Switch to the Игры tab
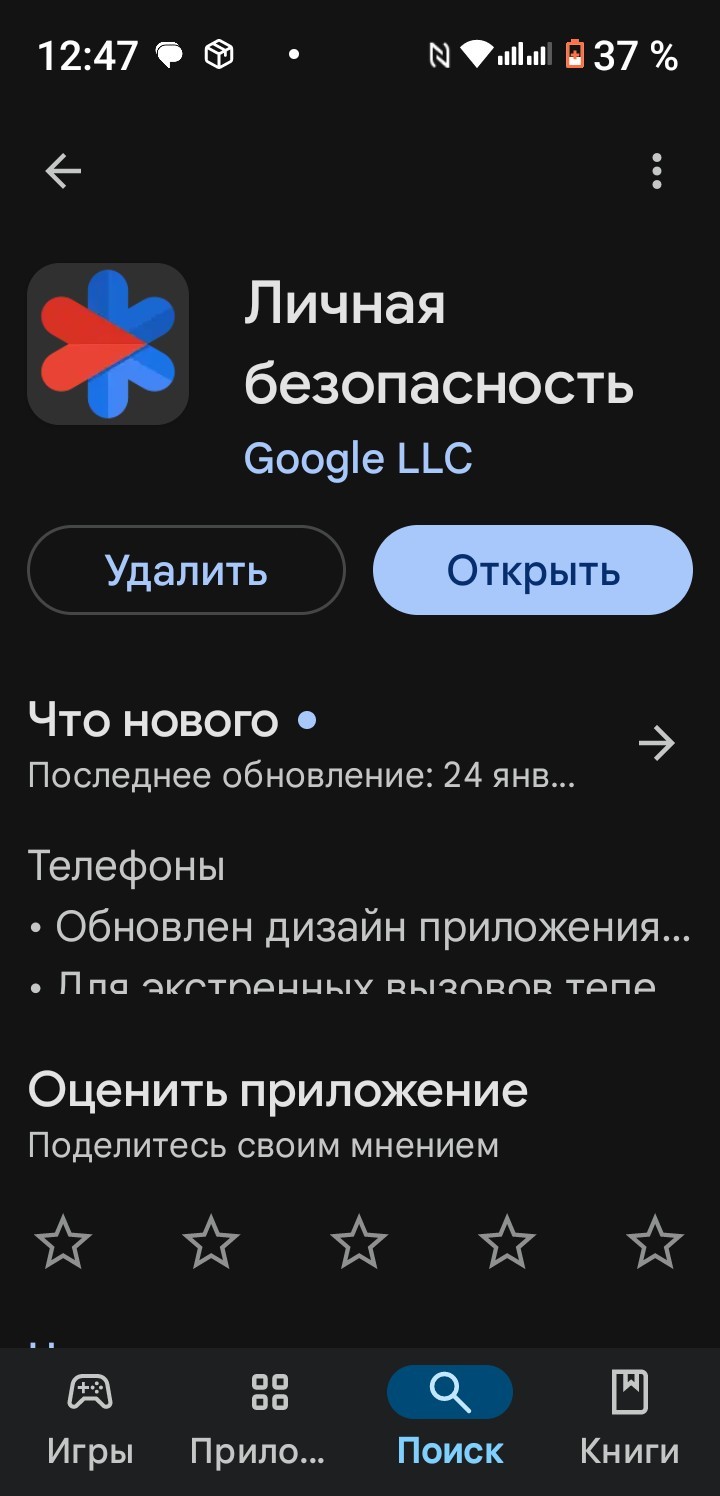The height and width of the screenshot is (1496, 720). coord(90,1418)
